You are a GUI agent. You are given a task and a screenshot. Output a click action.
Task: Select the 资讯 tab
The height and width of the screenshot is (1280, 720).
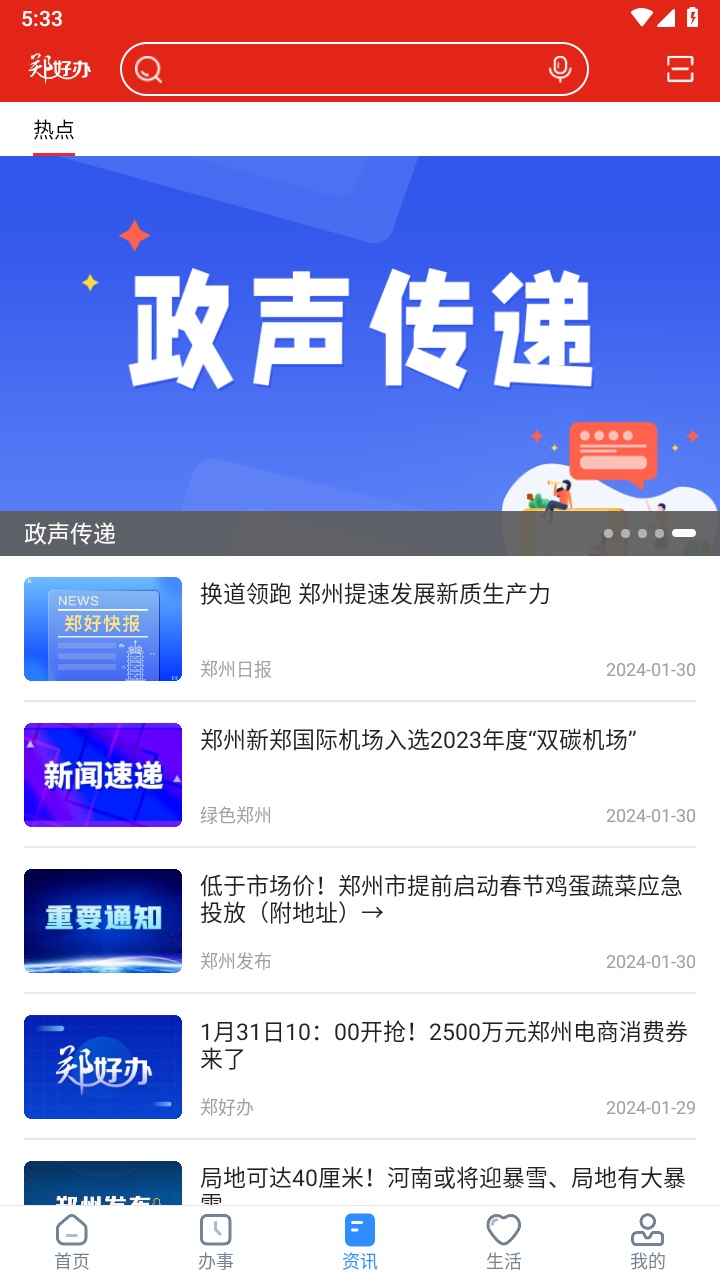360,1243
